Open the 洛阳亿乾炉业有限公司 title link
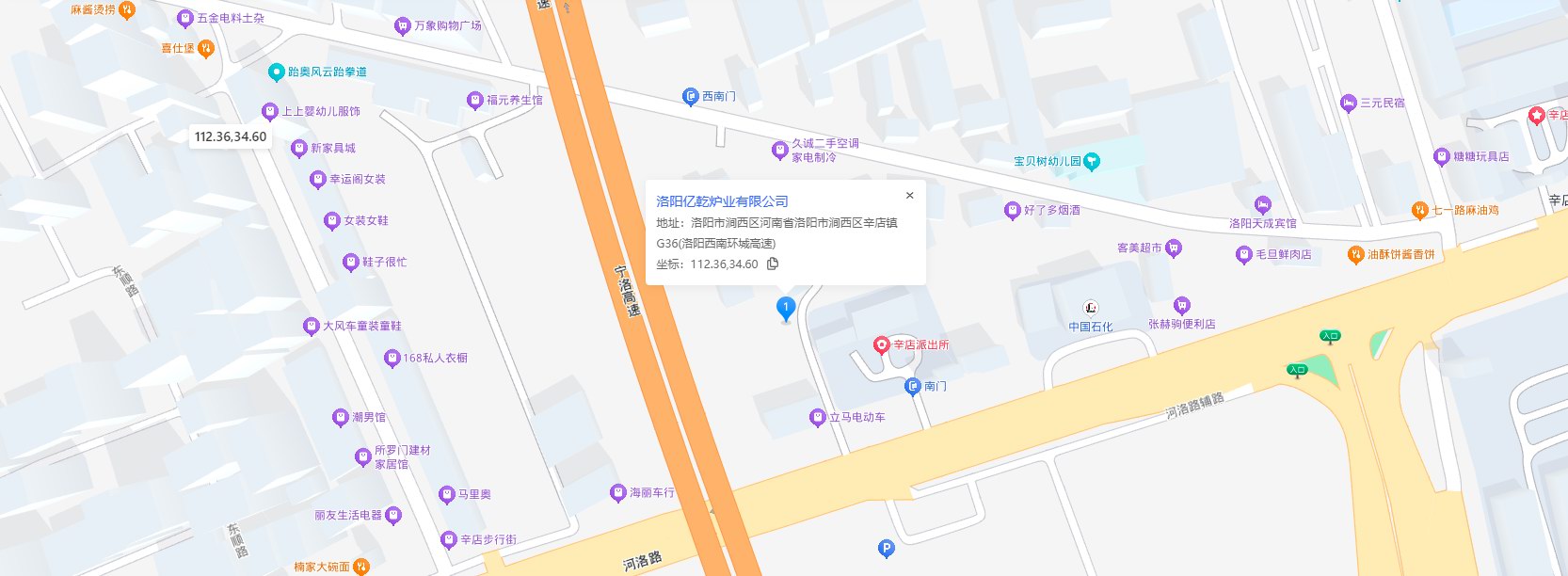 722,201
